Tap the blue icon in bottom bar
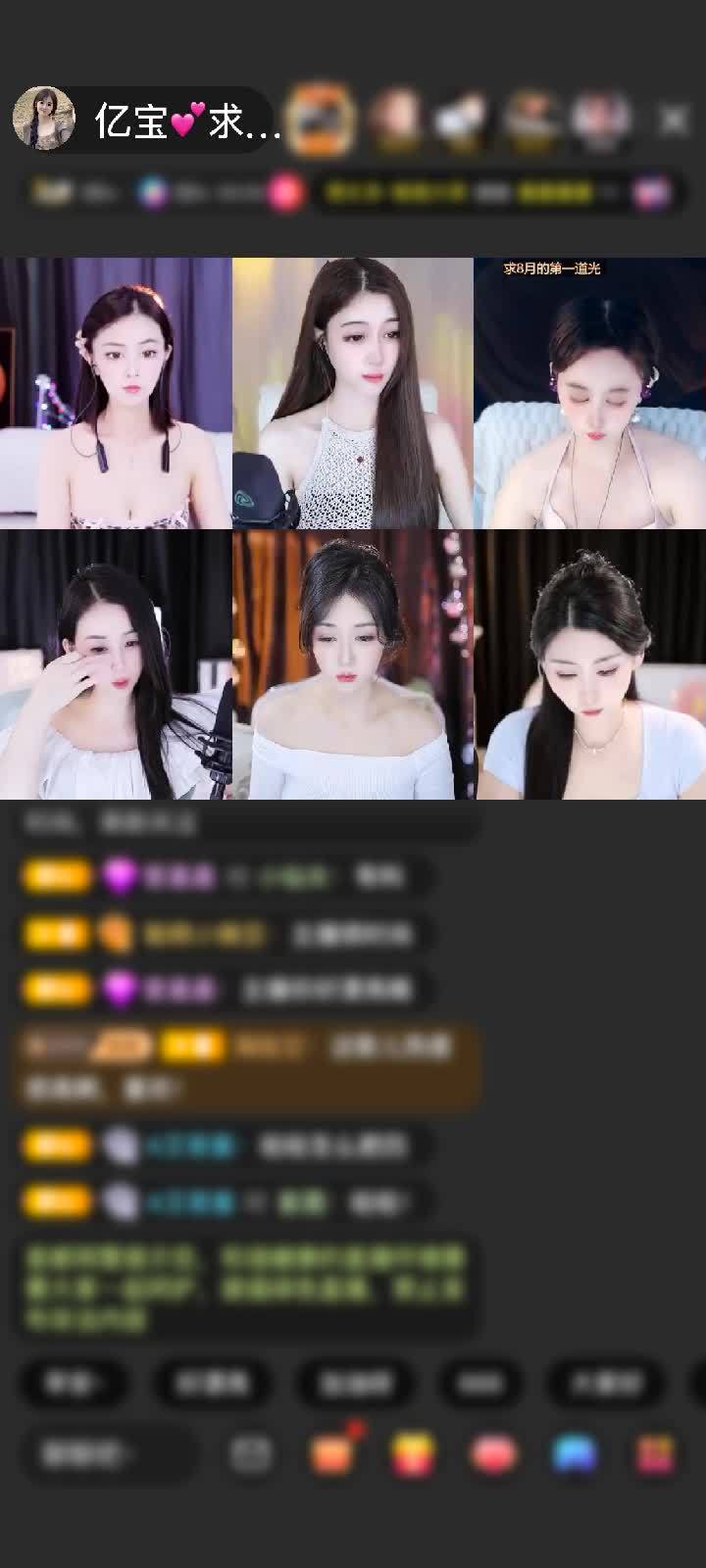 pyautogui.click(x=575, y=1453)
